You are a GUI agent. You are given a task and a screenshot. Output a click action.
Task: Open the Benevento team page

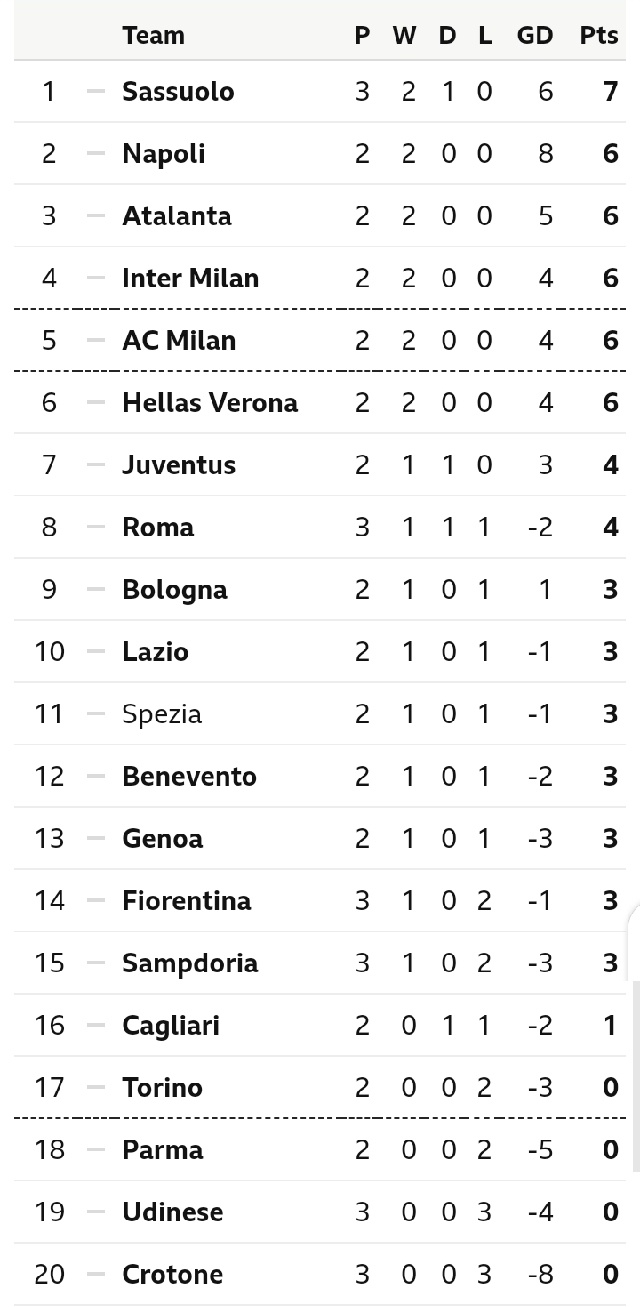(189, 777)
